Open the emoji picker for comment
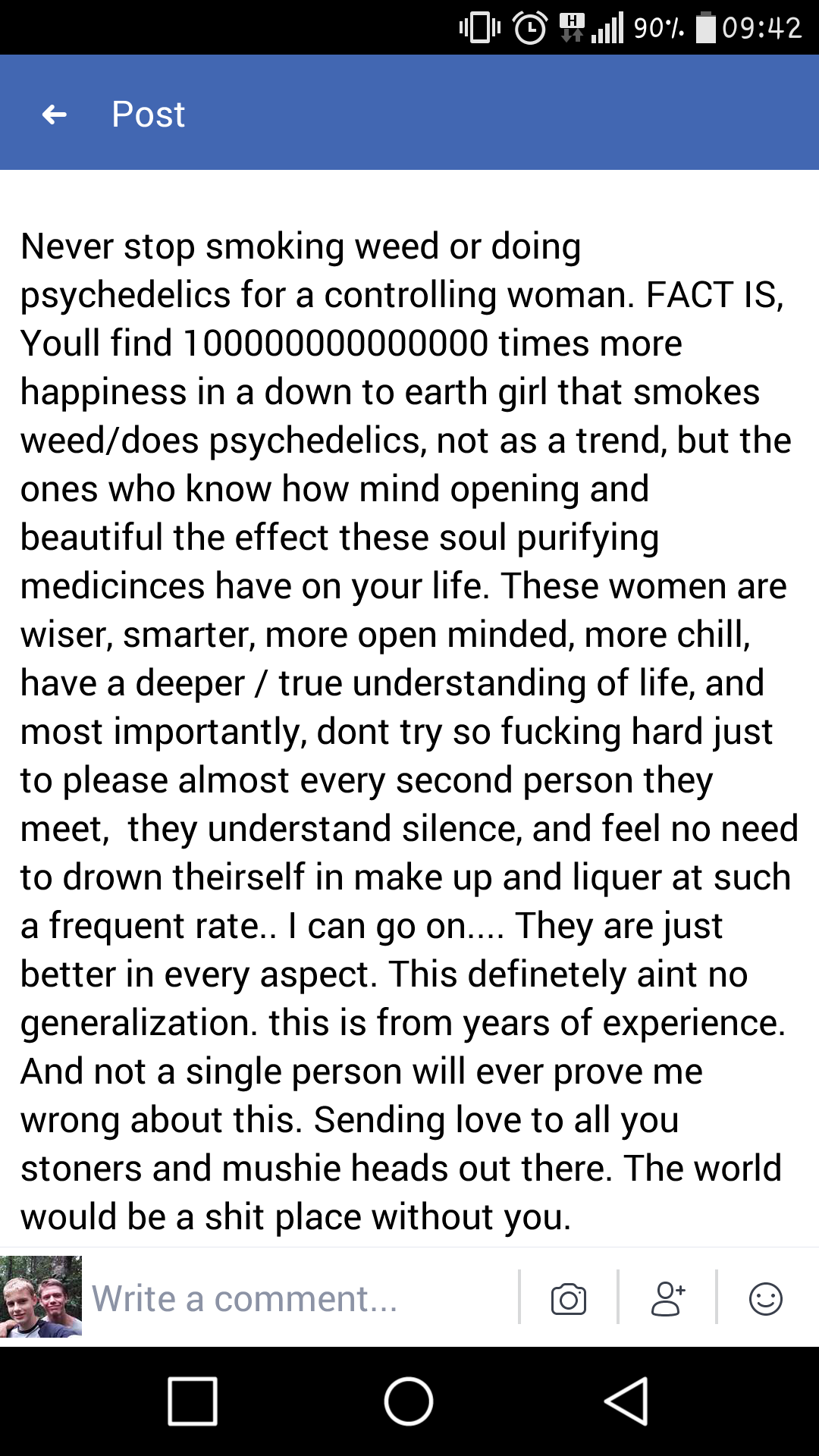819x1456 pixels. pos(765,1299)
